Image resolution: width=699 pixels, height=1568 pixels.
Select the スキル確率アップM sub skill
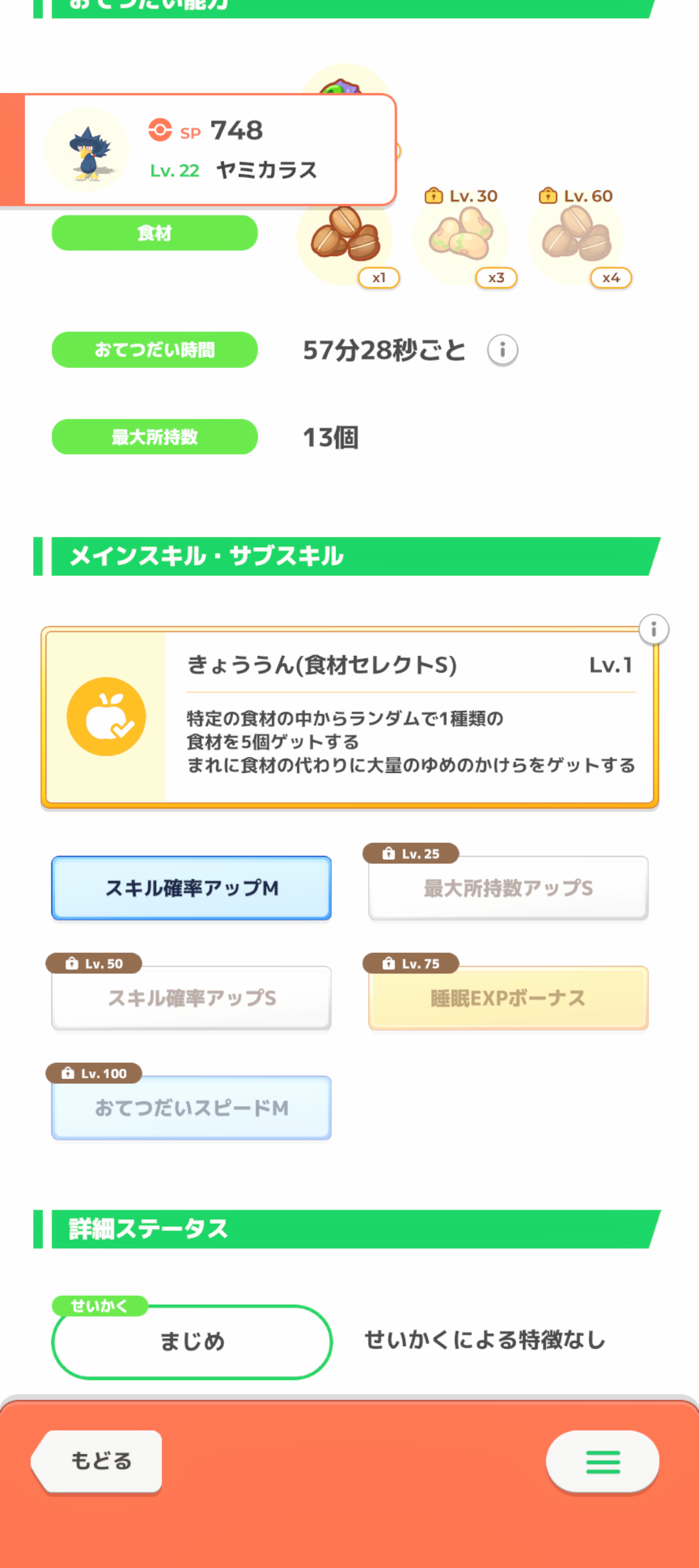(x=192, y=888)
